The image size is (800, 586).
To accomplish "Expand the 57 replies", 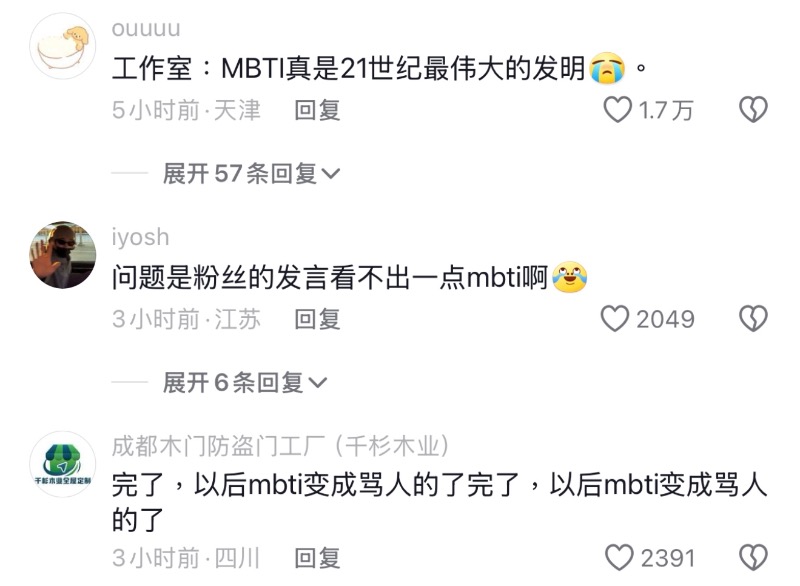I will pyautogui.click(x=251, y=174).
